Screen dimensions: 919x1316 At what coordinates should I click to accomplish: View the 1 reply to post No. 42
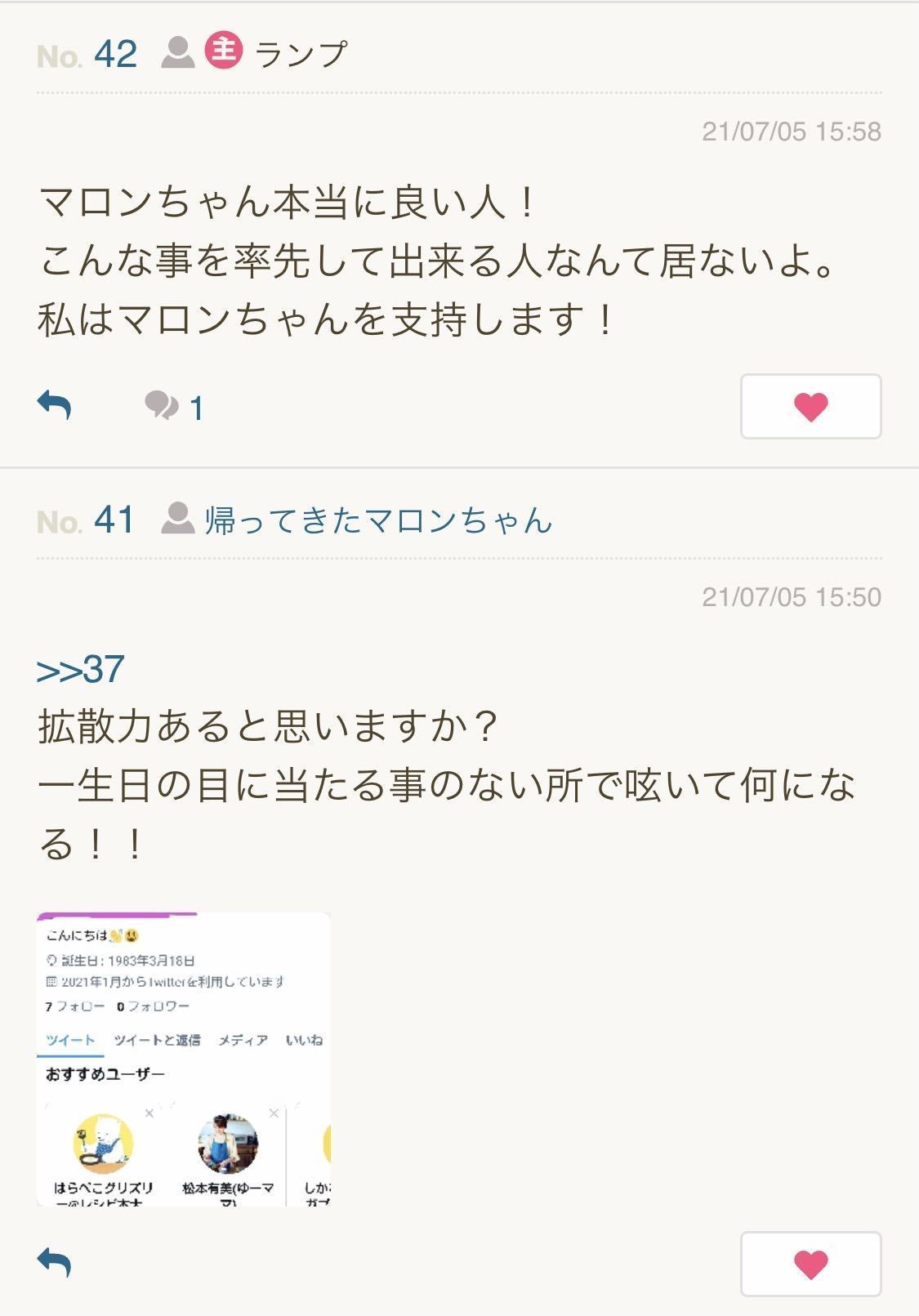click(175, 406)
